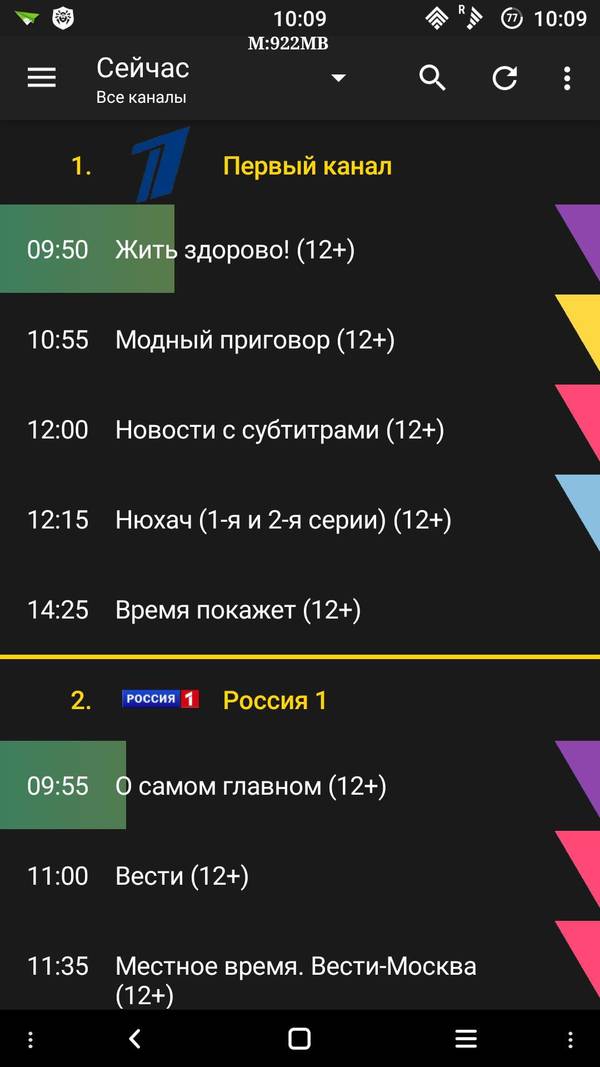600x1067 pixels.
Task: Tap the system home button
Action: (x=299, y=1039)
